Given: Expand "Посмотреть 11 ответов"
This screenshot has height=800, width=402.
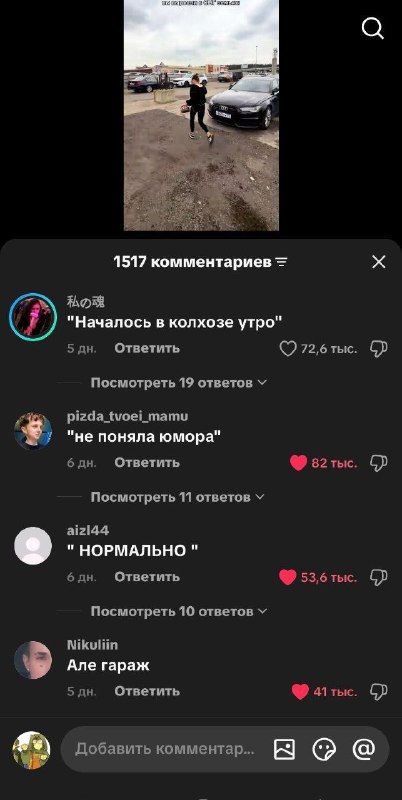Looking at the screenshot, I should pyautogui.click(x=178, y=497).
